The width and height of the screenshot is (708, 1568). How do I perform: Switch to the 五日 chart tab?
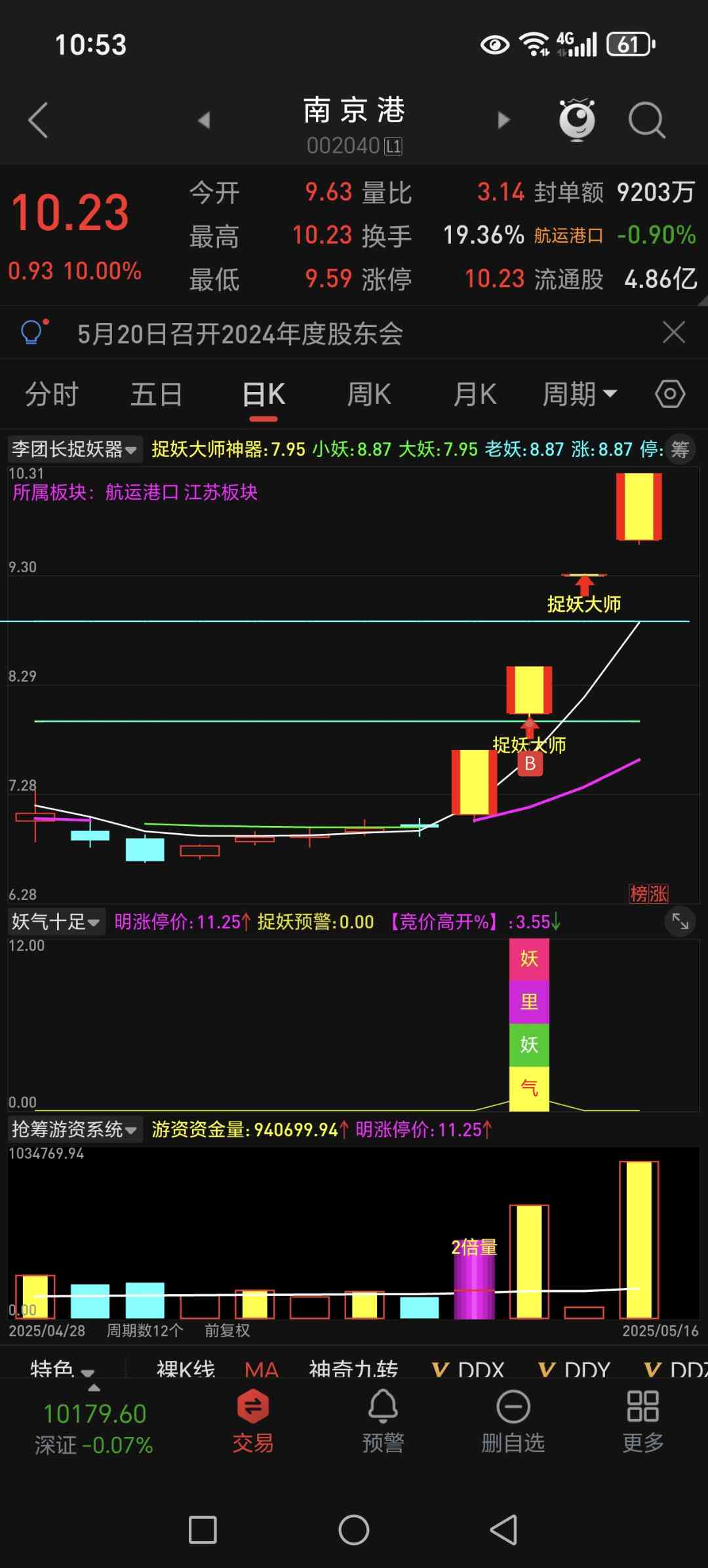point(156,395)
